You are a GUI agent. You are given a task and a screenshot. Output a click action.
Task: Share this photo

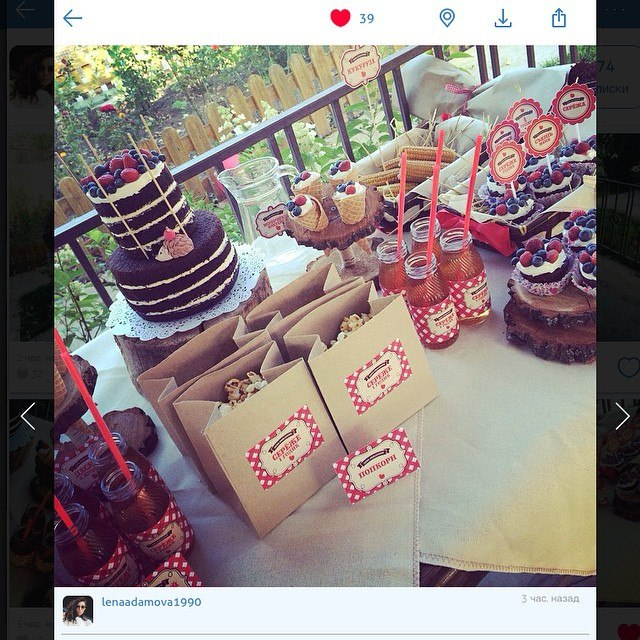coord(559,18)
